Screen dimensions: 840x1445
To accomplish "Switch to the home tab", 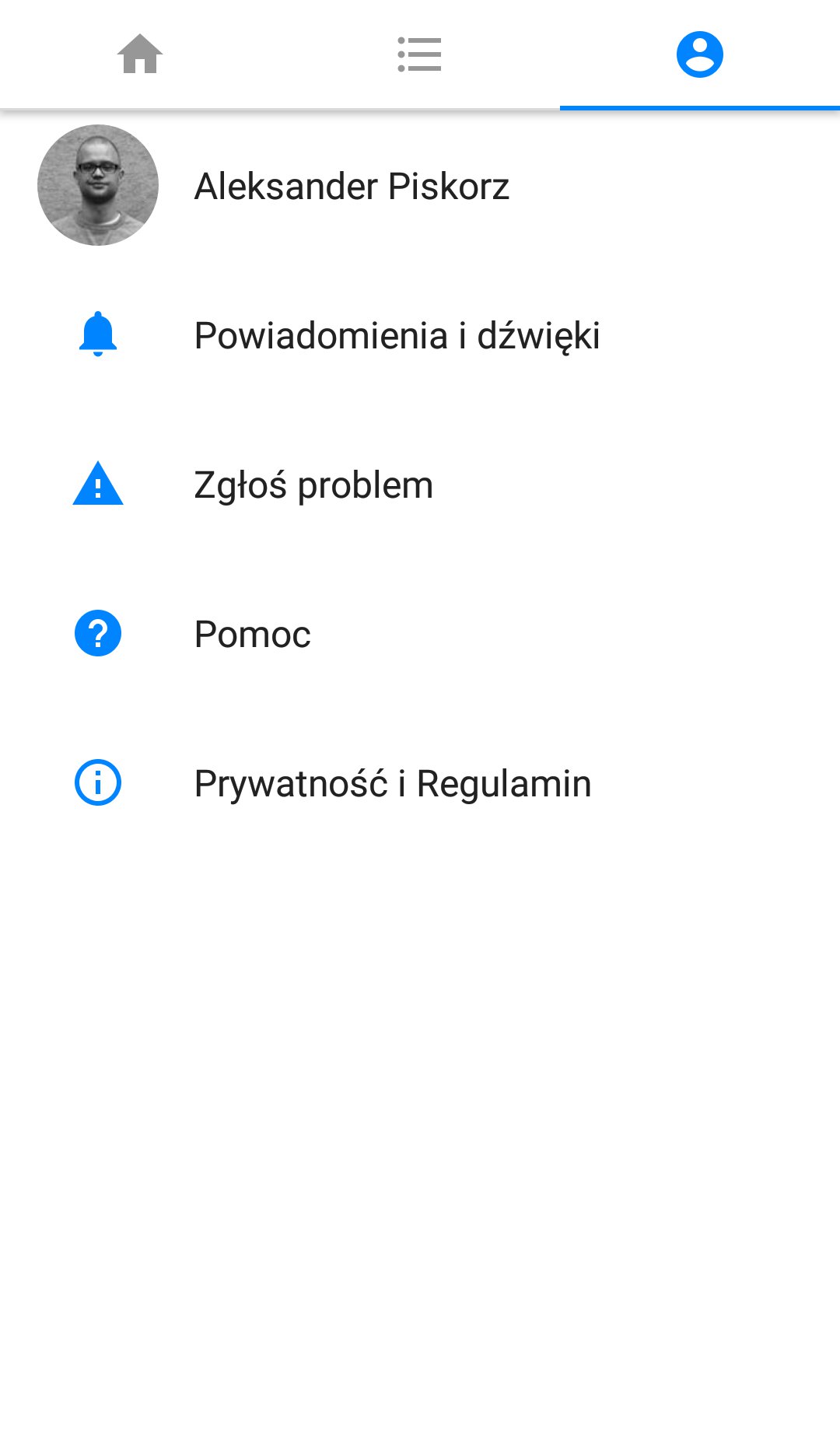I will click(x=140, y=54).
